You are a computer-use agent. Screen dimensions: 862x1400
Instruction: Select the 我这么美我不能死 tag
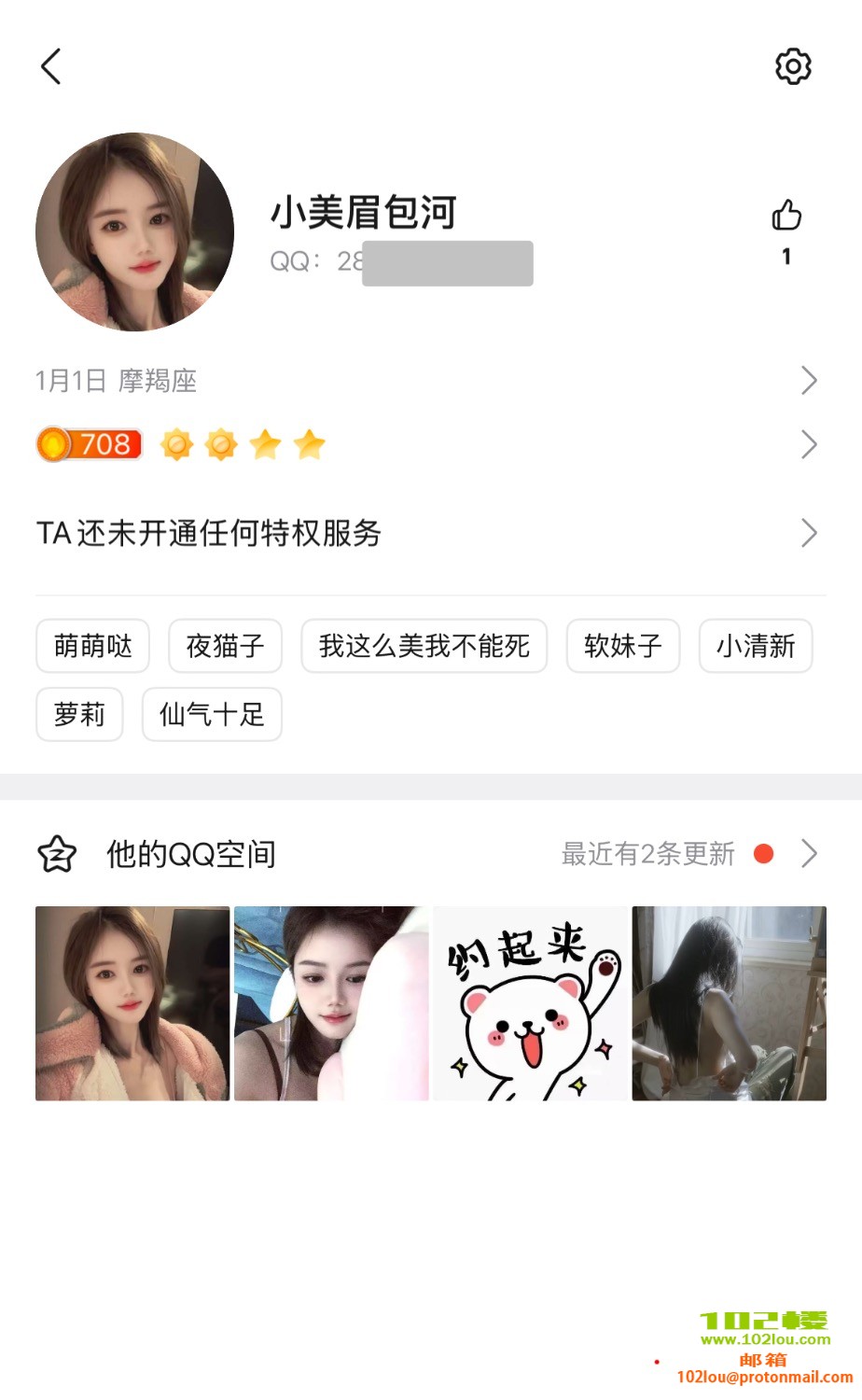(424, 646)
